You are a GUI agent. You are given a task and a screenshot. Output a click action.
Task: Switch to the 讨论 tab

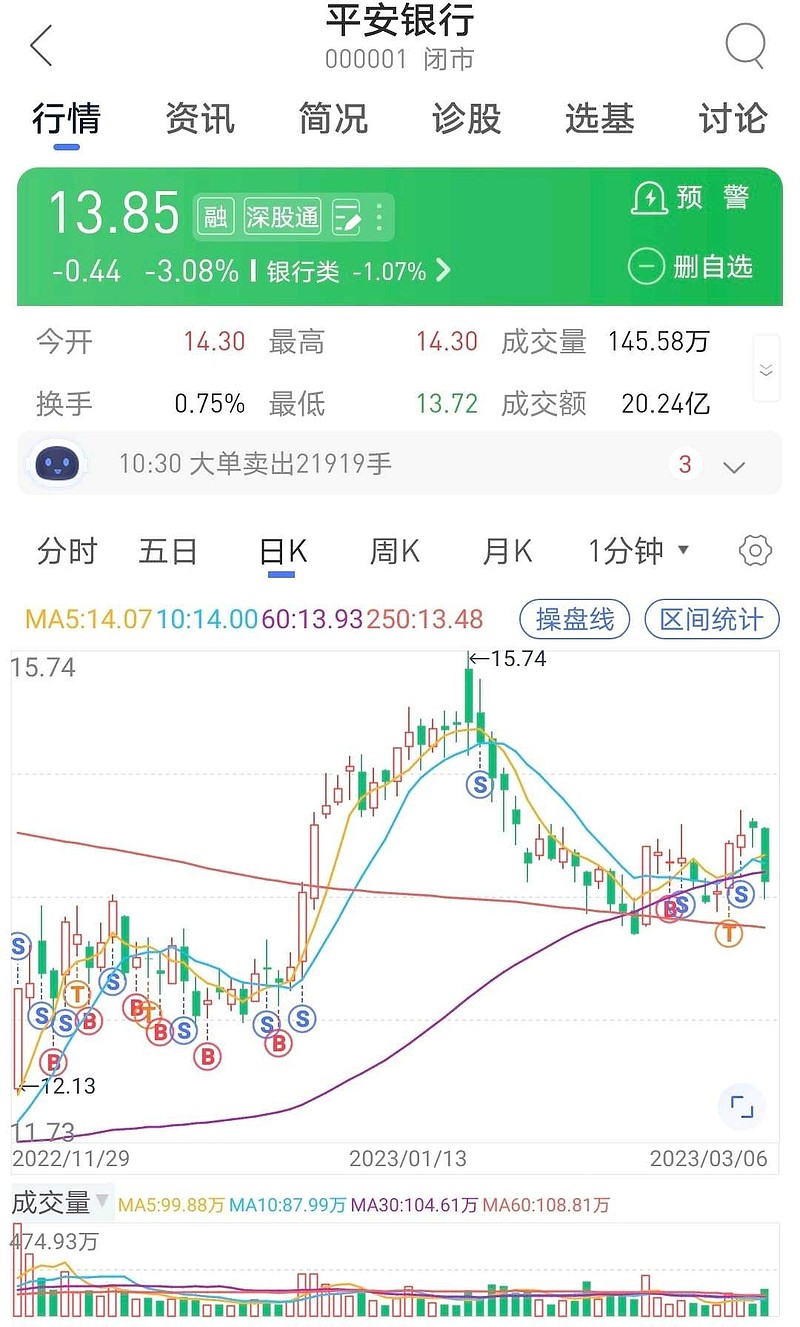(x=732, y=119)
